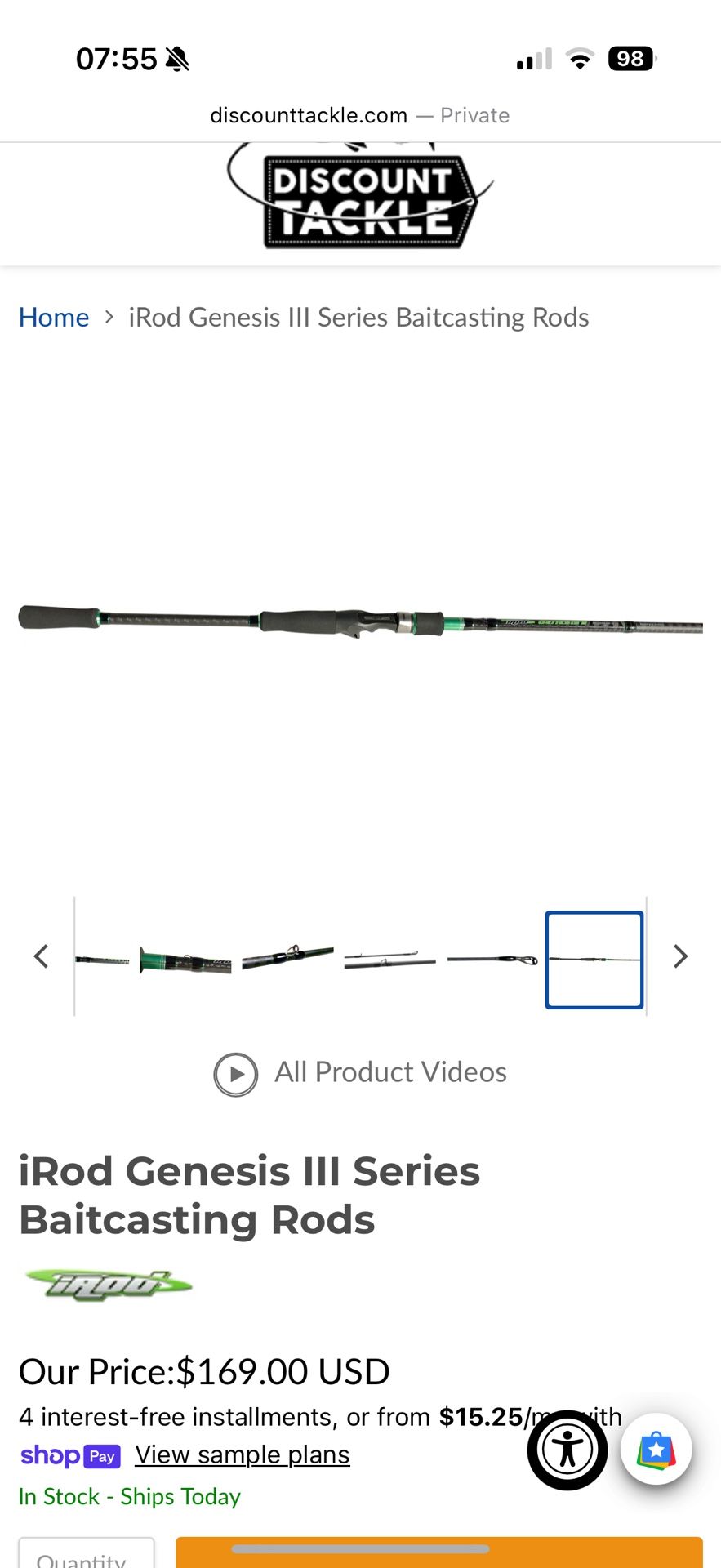Tap the battery indicator
Screen dimensions: 721x1568
pyautogui.click(x=630, y=57)
